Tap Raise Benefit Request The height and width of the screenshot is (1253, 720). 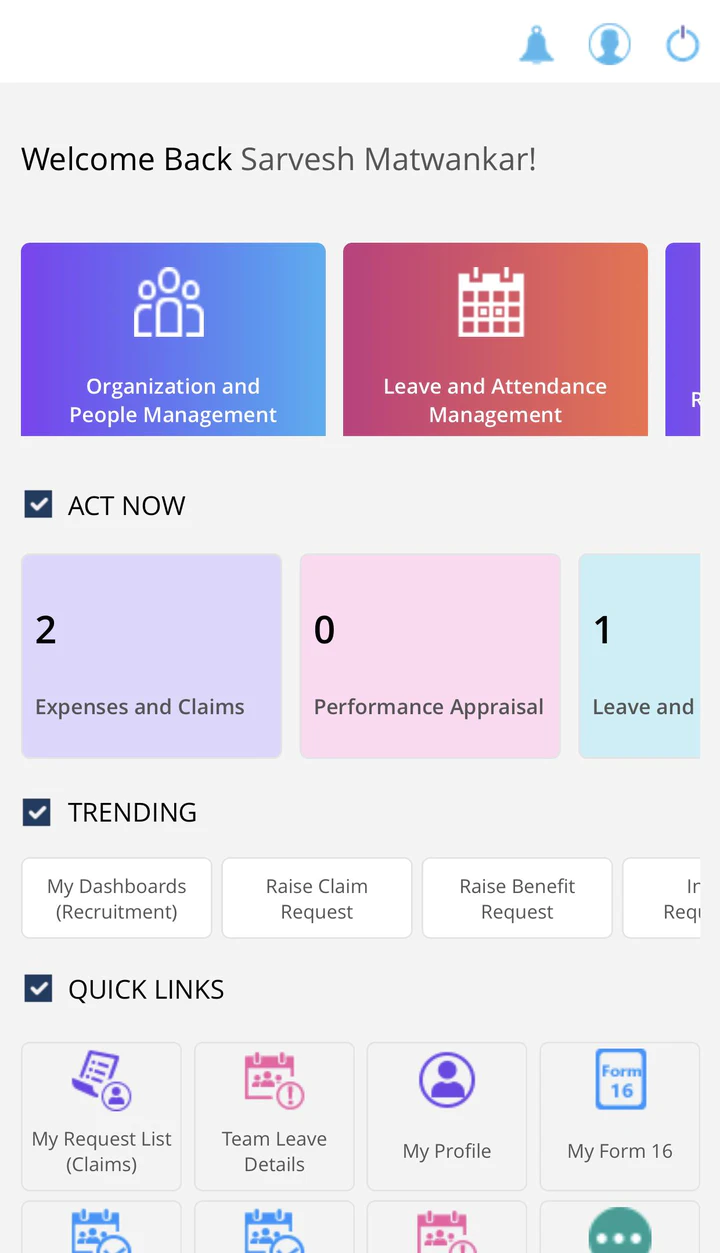pyautogui.click(x=517, y=898)
